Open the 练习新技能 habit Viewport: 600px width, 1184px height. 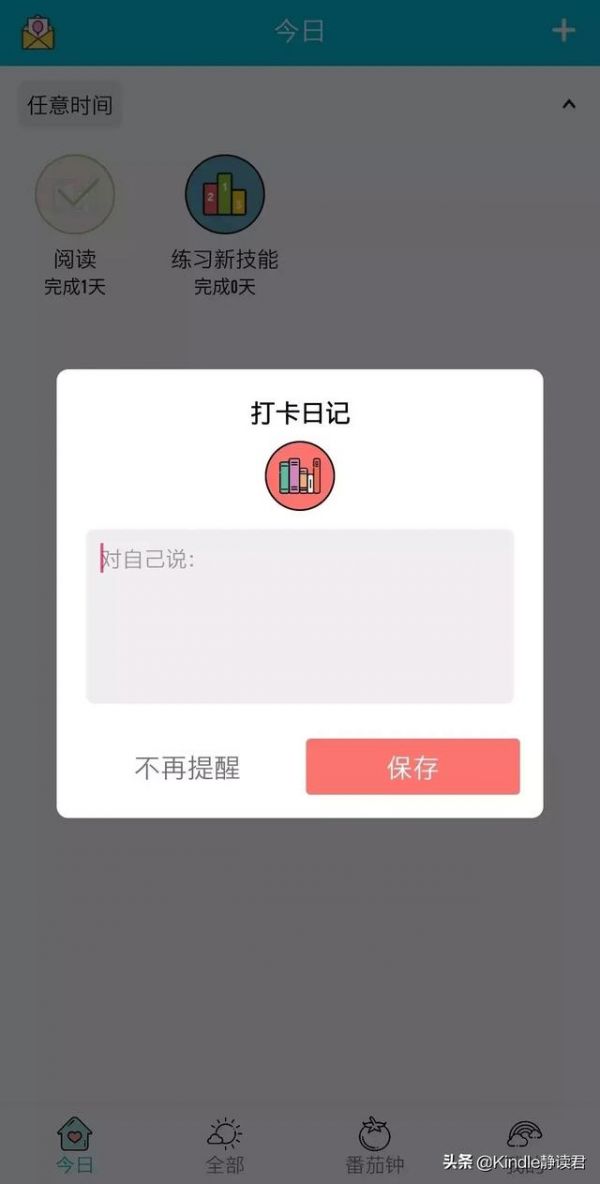(x=225, y=195)
